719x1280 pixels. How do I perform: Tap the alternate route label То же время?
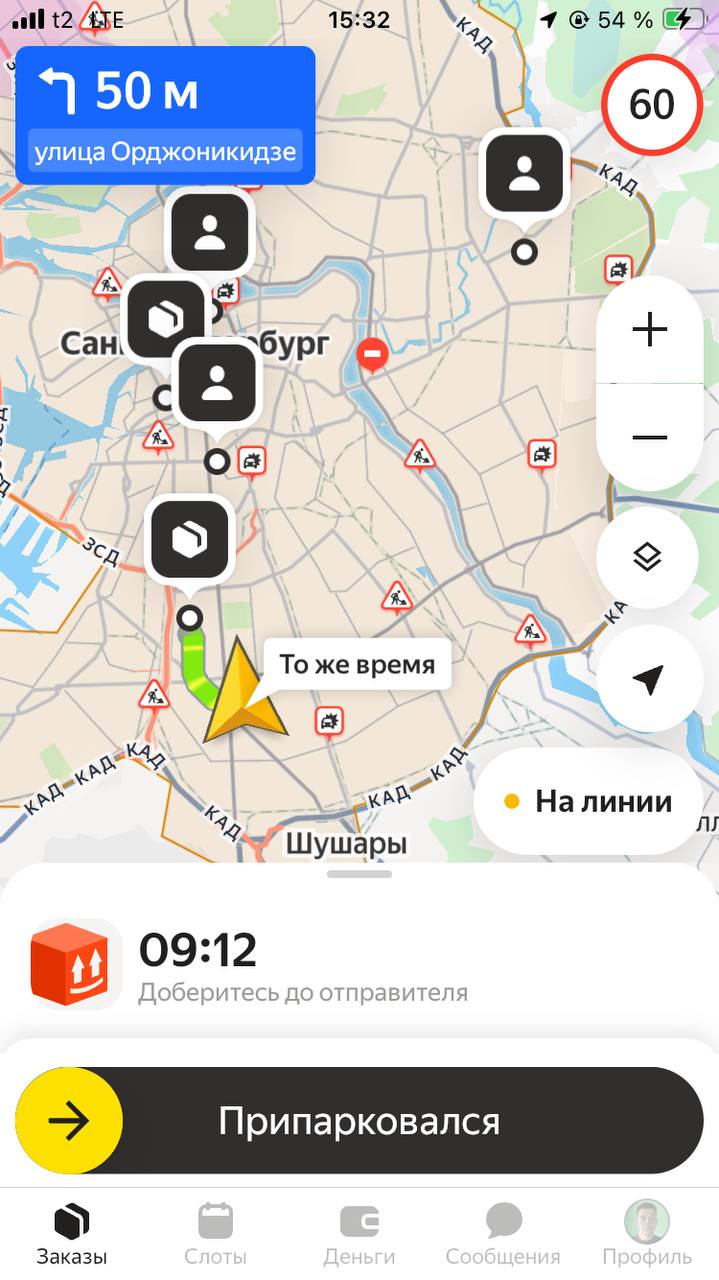(x=356, y=665)
